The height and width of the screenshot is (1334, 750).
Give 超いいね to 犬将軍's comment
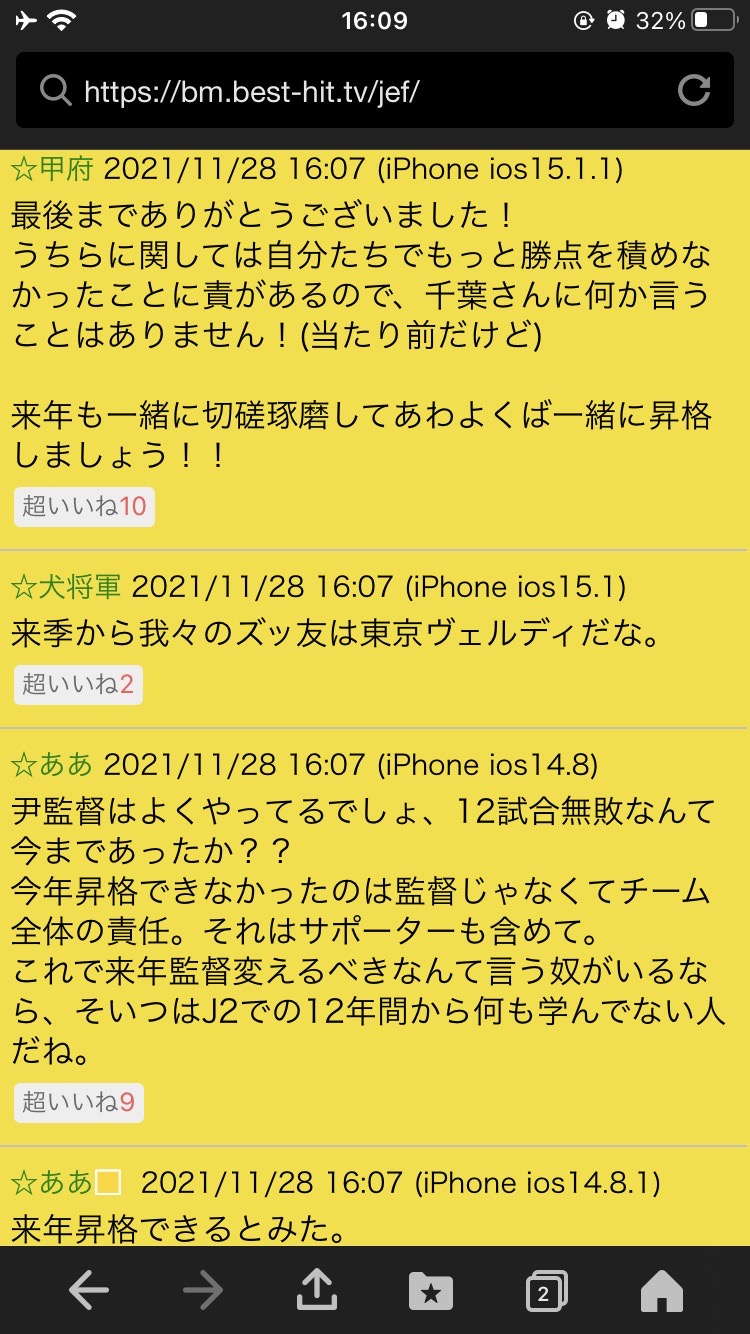(x=78, y=685)
